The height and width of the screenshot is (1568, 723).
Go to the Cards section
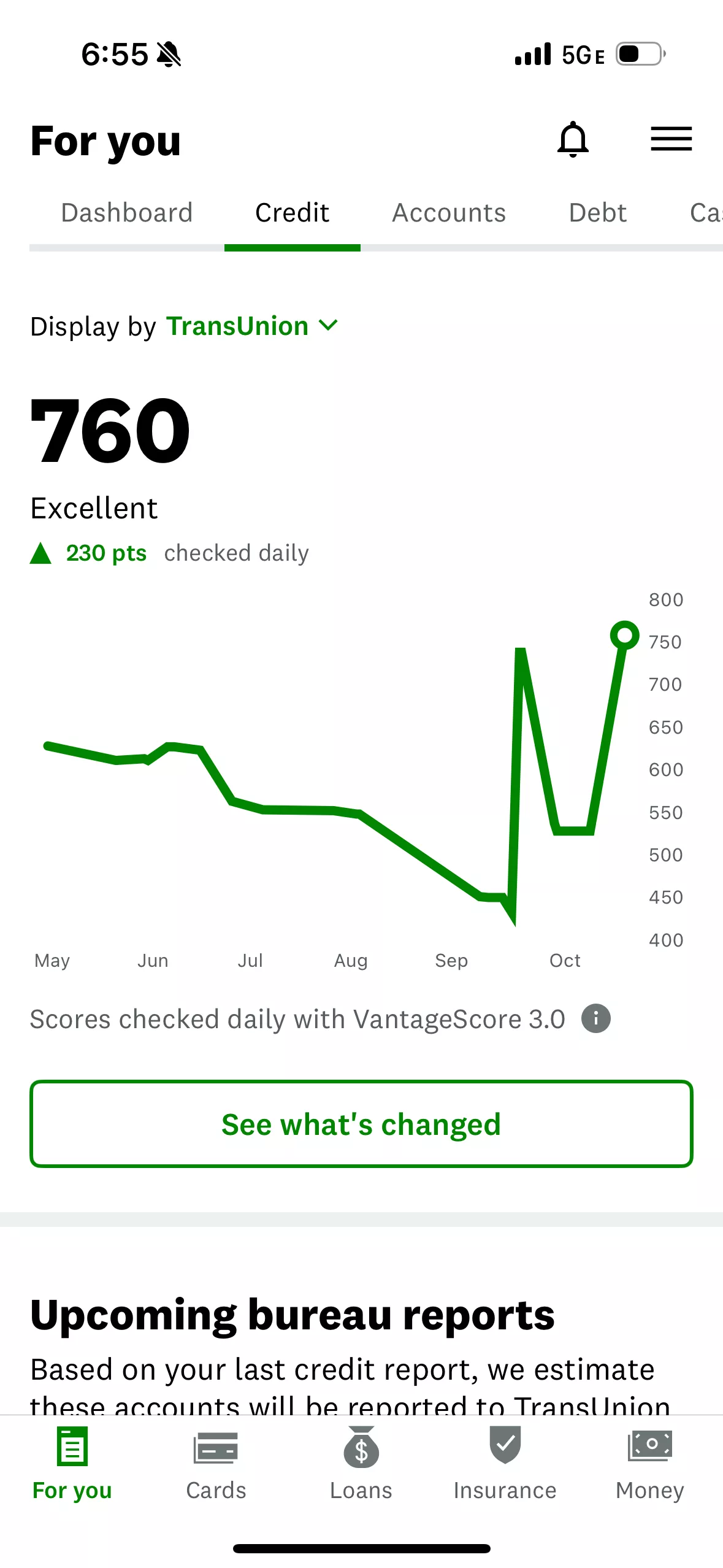[216, 1464]
